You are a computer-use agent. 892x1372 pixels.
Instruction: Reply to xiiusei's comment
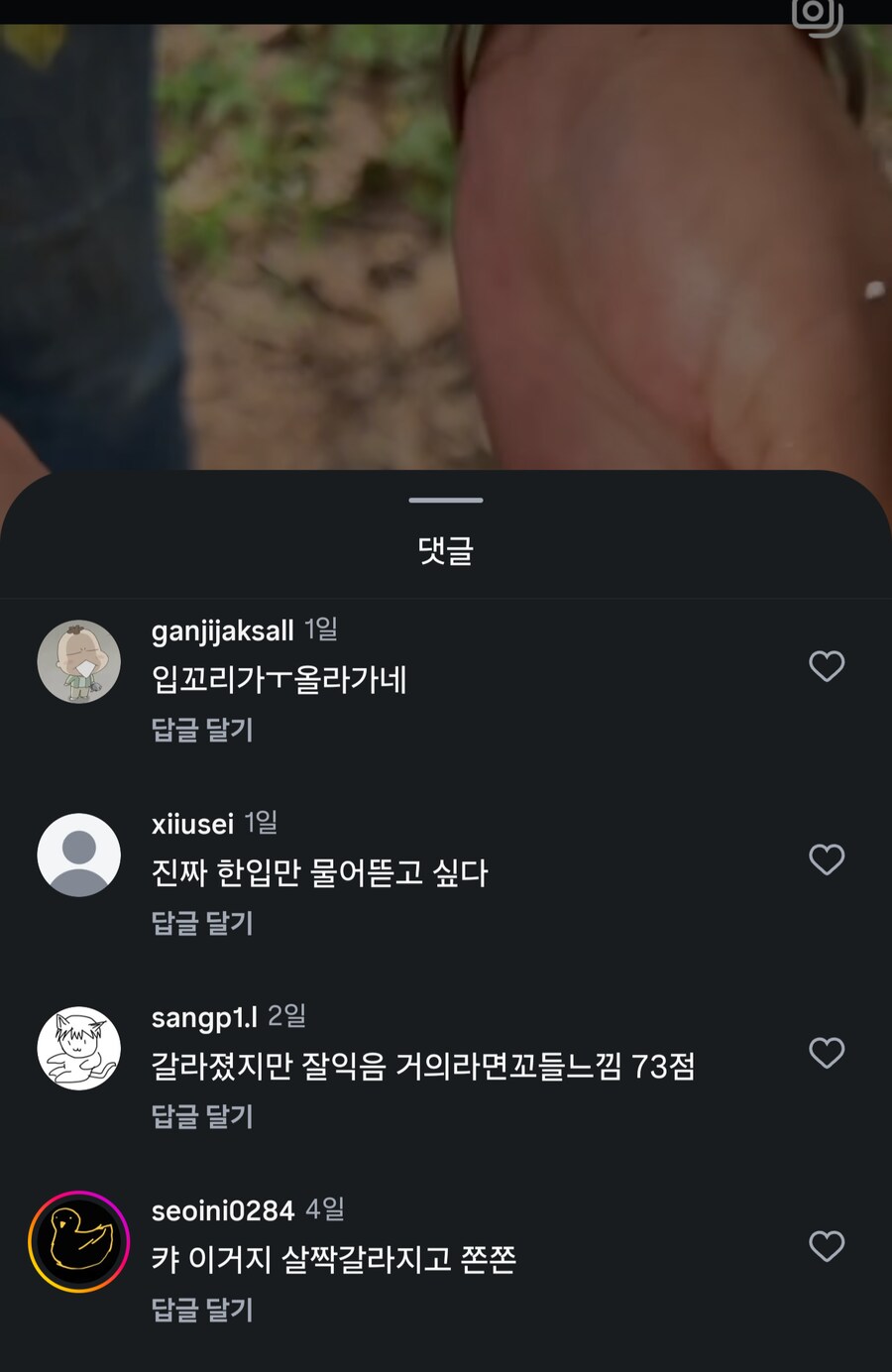point(202,924)
